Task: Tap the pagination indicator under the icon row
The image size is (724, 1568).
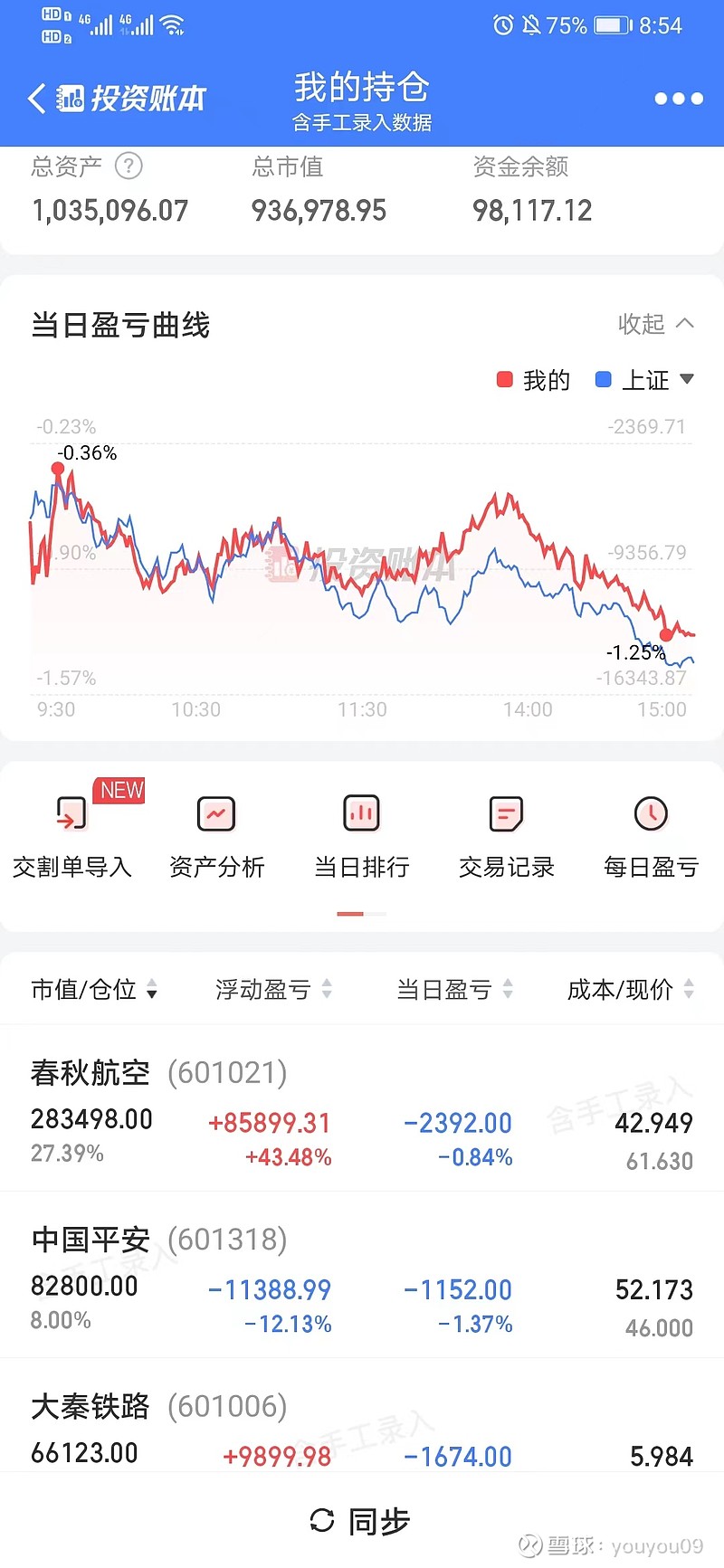Action: 361,914
